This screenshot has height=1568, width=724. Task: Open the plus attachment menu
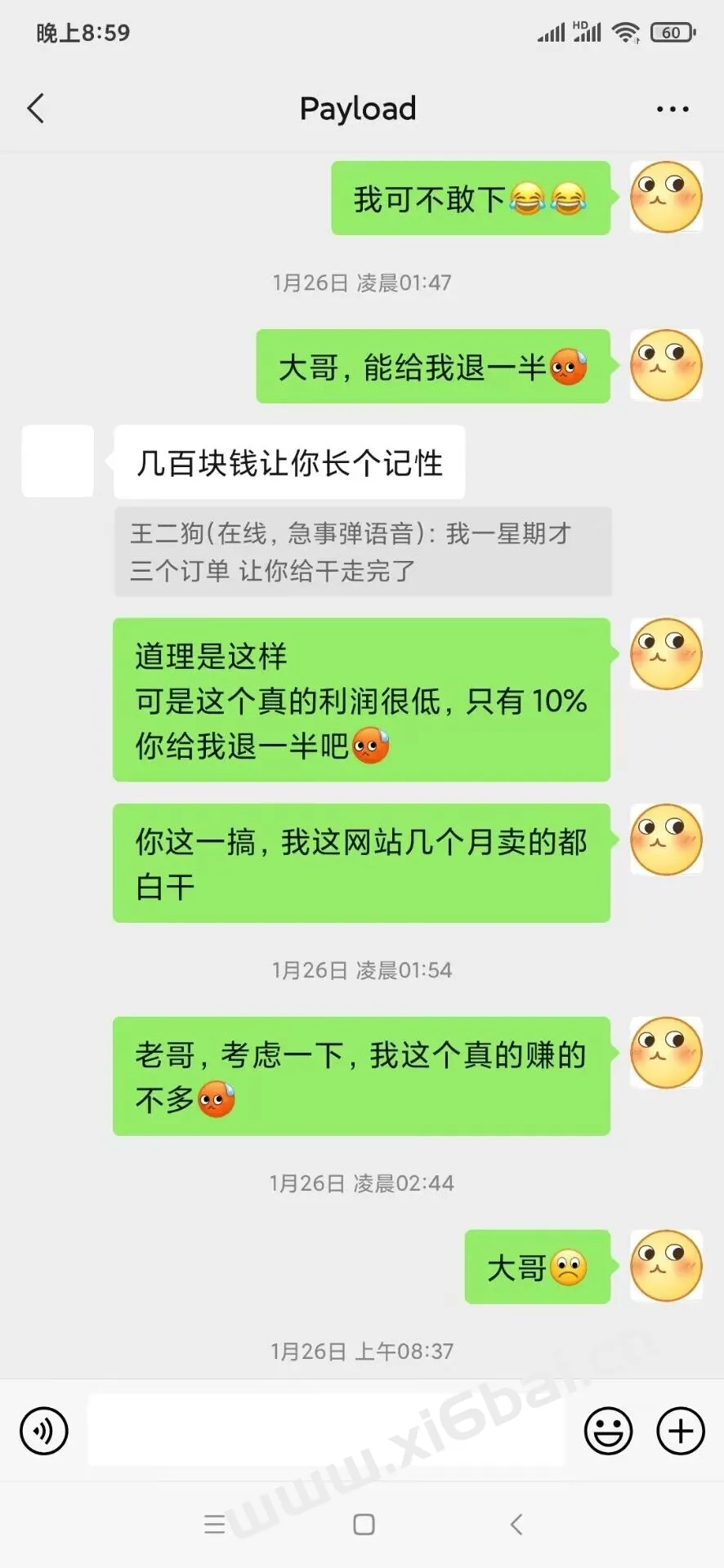coord(681,1431)
